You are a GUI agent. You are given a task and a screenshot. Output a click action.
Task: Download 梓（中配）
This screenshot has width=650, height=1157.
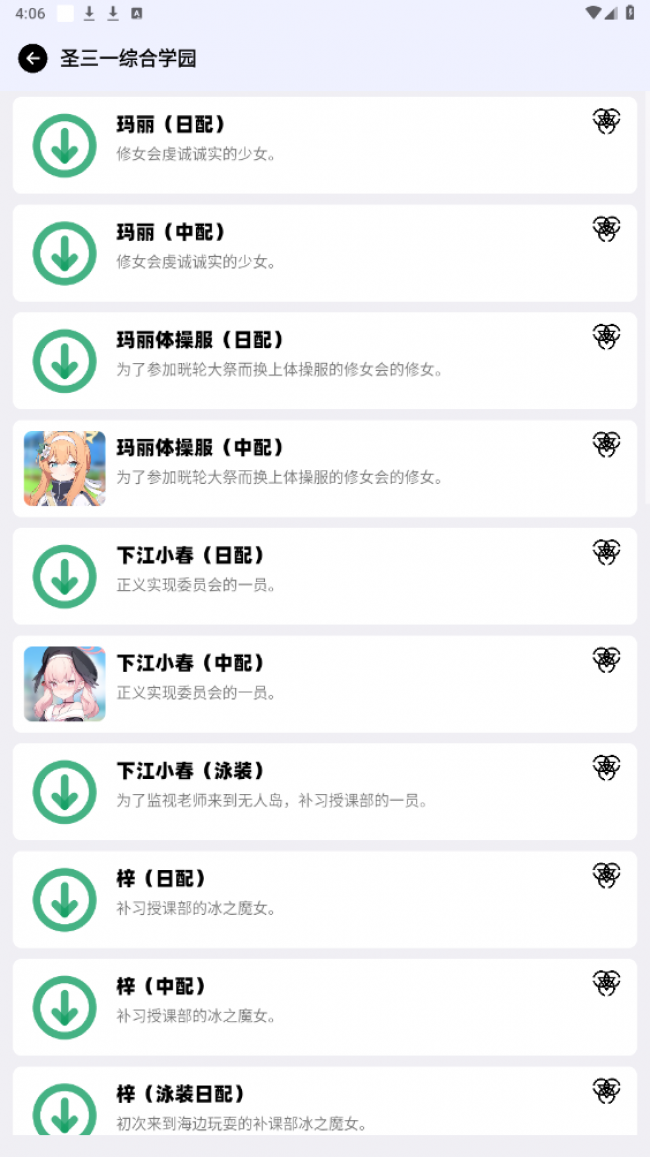click(65, 1007)
